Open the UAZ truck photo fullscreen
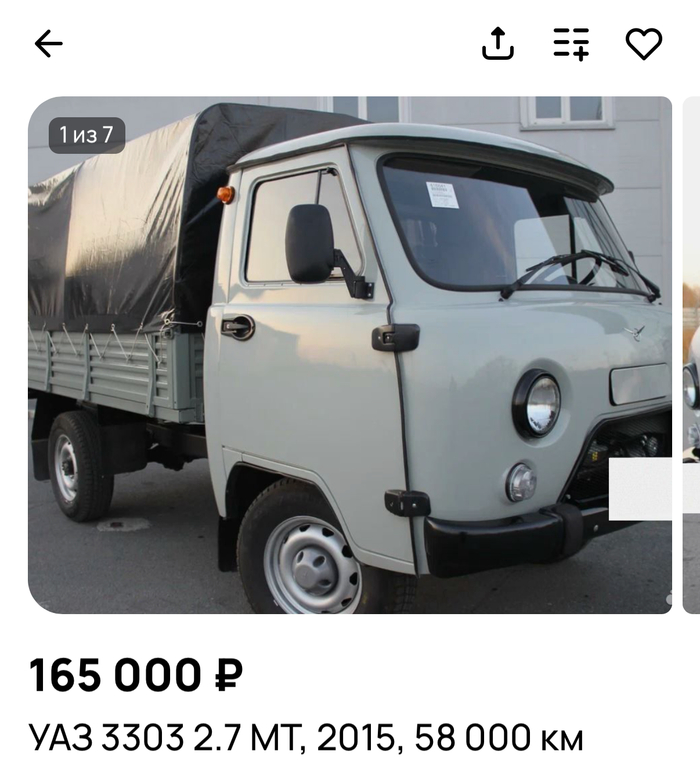 tap(350, 355)
